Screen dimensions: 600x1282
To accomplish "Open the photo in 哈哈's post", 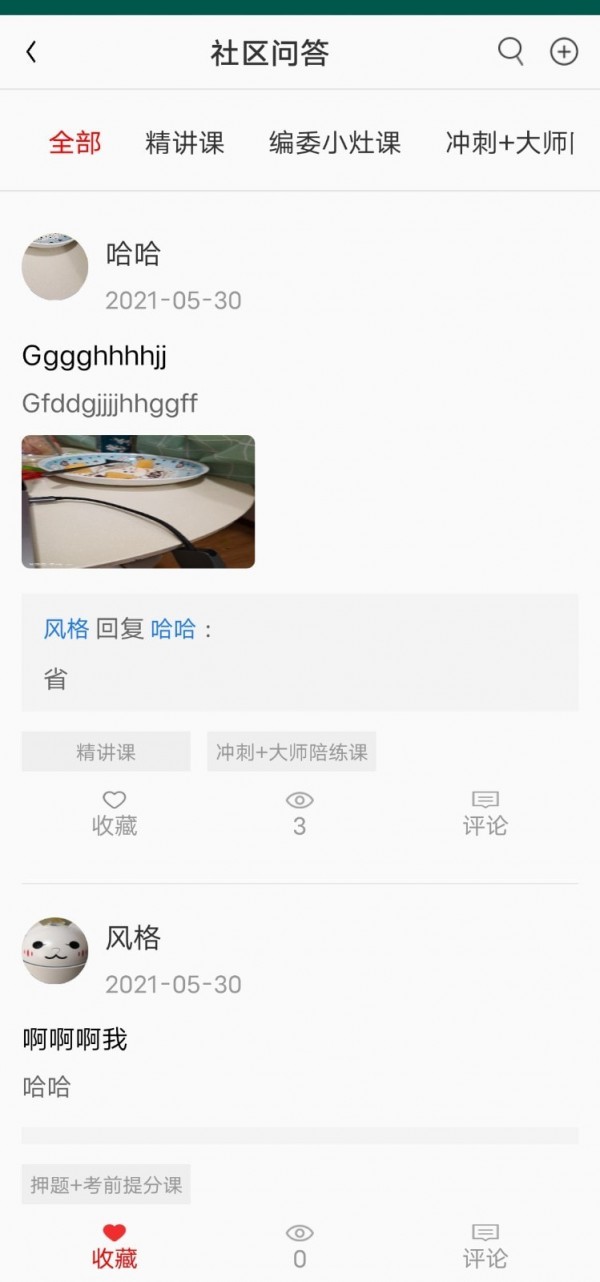I will coord(138,501).
